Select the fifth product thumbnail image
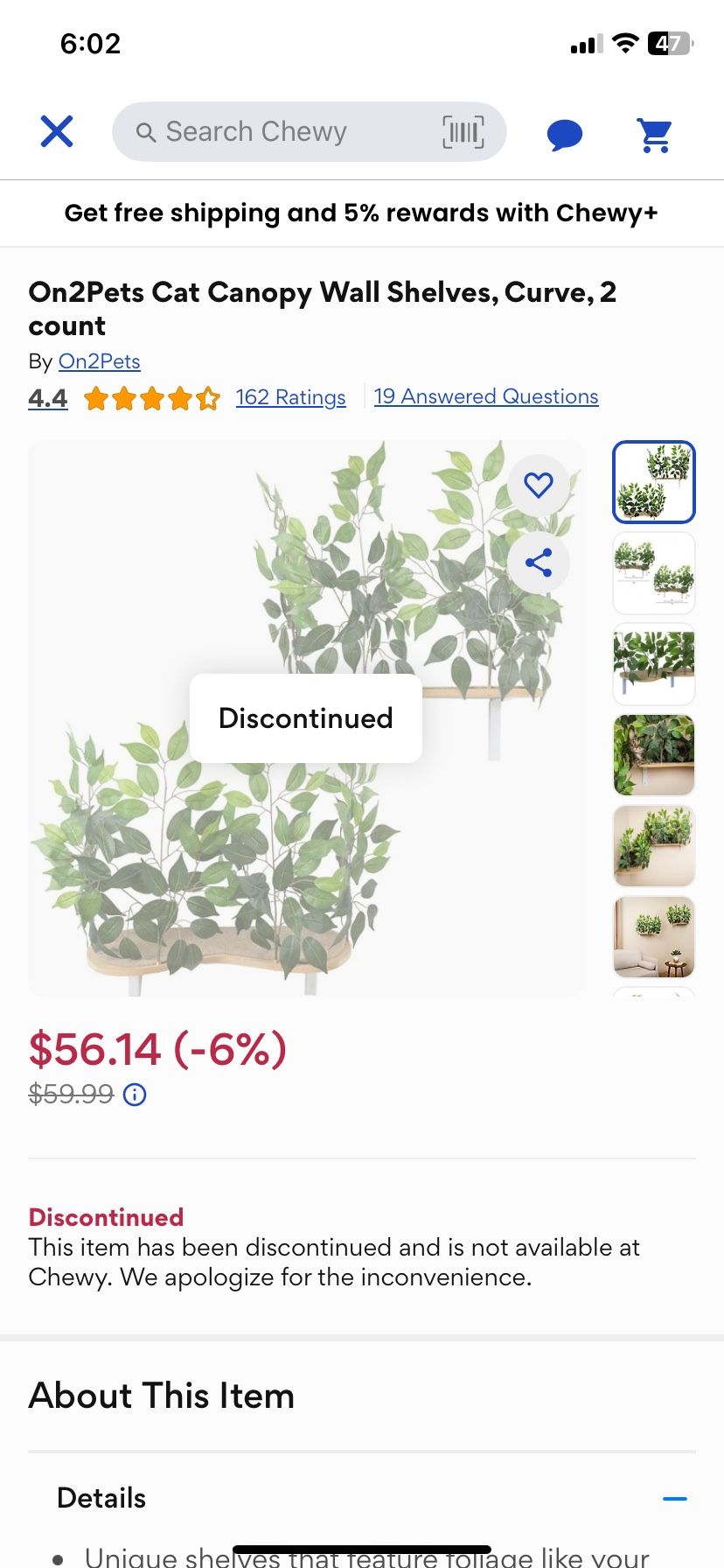Image resolution: width=724 pixels, height=1568 pixels. point(654,846)
